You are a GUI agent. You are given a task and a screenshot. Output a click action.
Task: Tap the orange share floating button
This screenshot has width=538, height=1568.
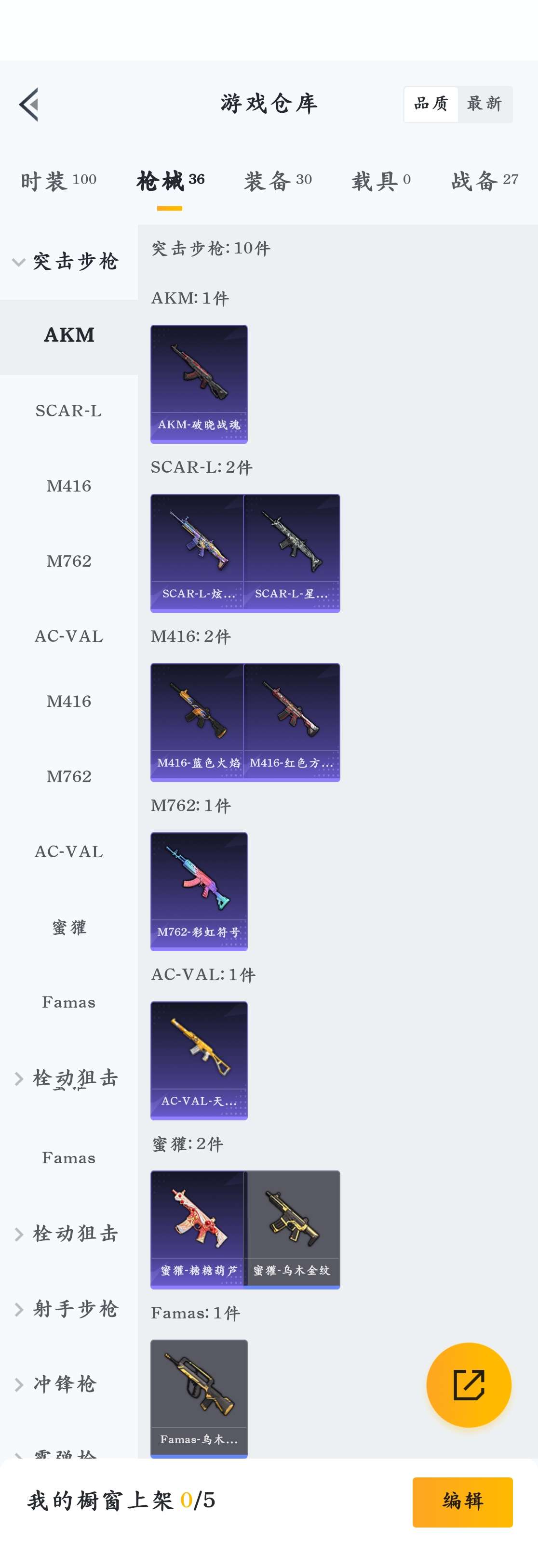[x=469, y=1385]
